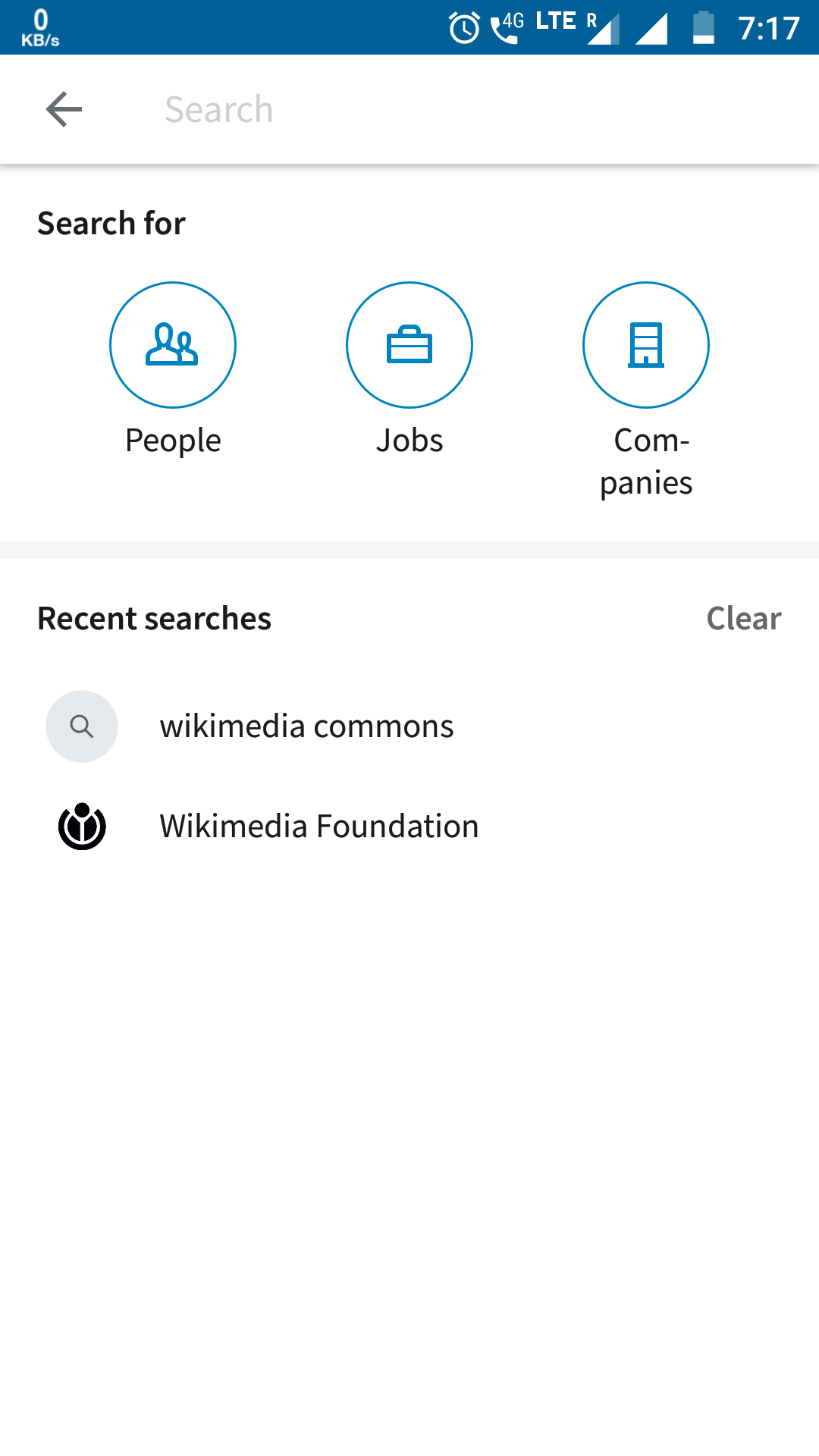The width and height of the screenshot is (819, 1456).
Task: Select the People circle under Search for
Action: pos(173,344)
